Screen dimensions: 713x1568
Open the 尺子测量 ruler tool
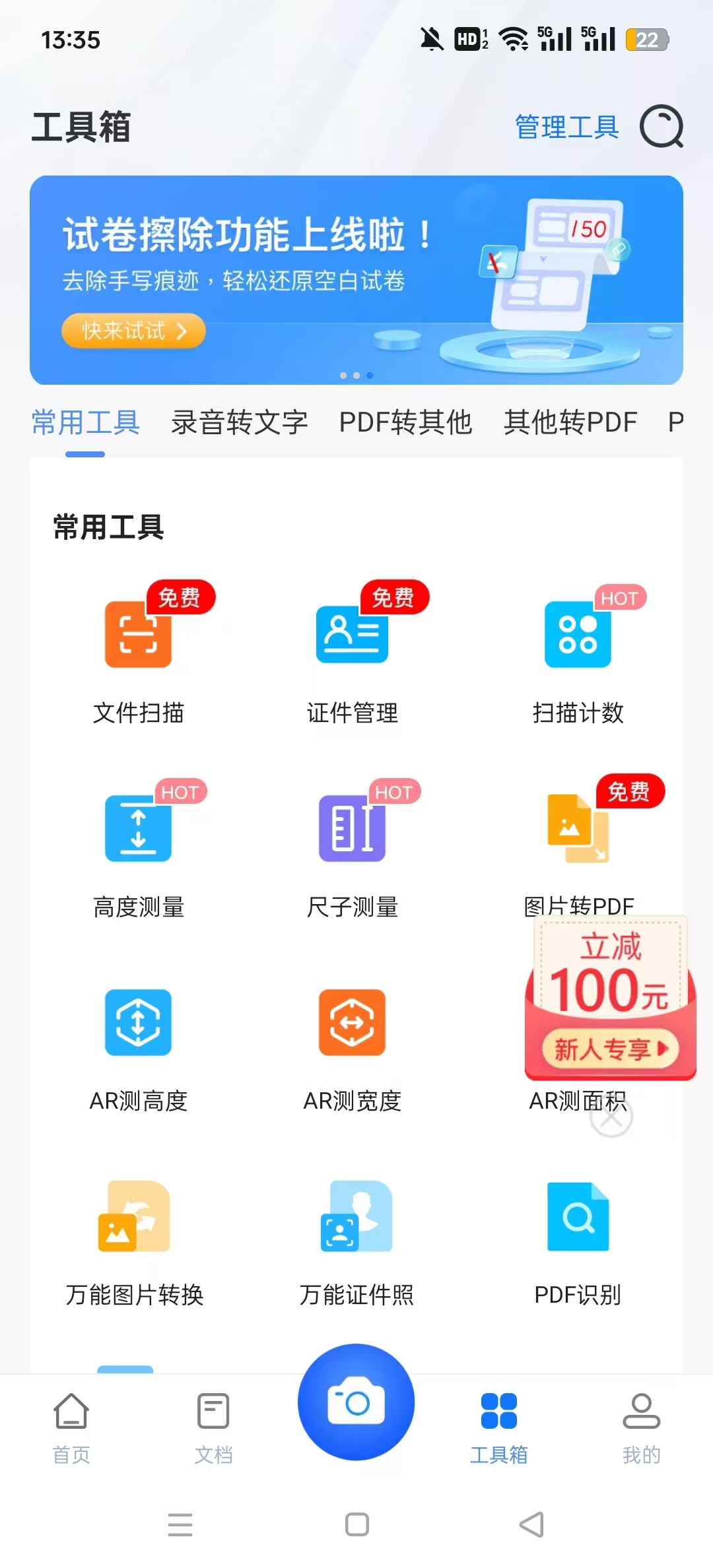coord(353,855)
